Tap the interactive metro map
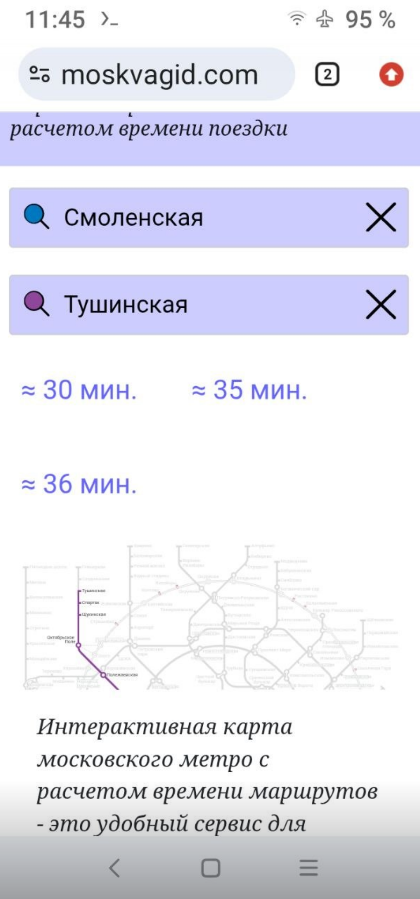 [x=210, y=616]
